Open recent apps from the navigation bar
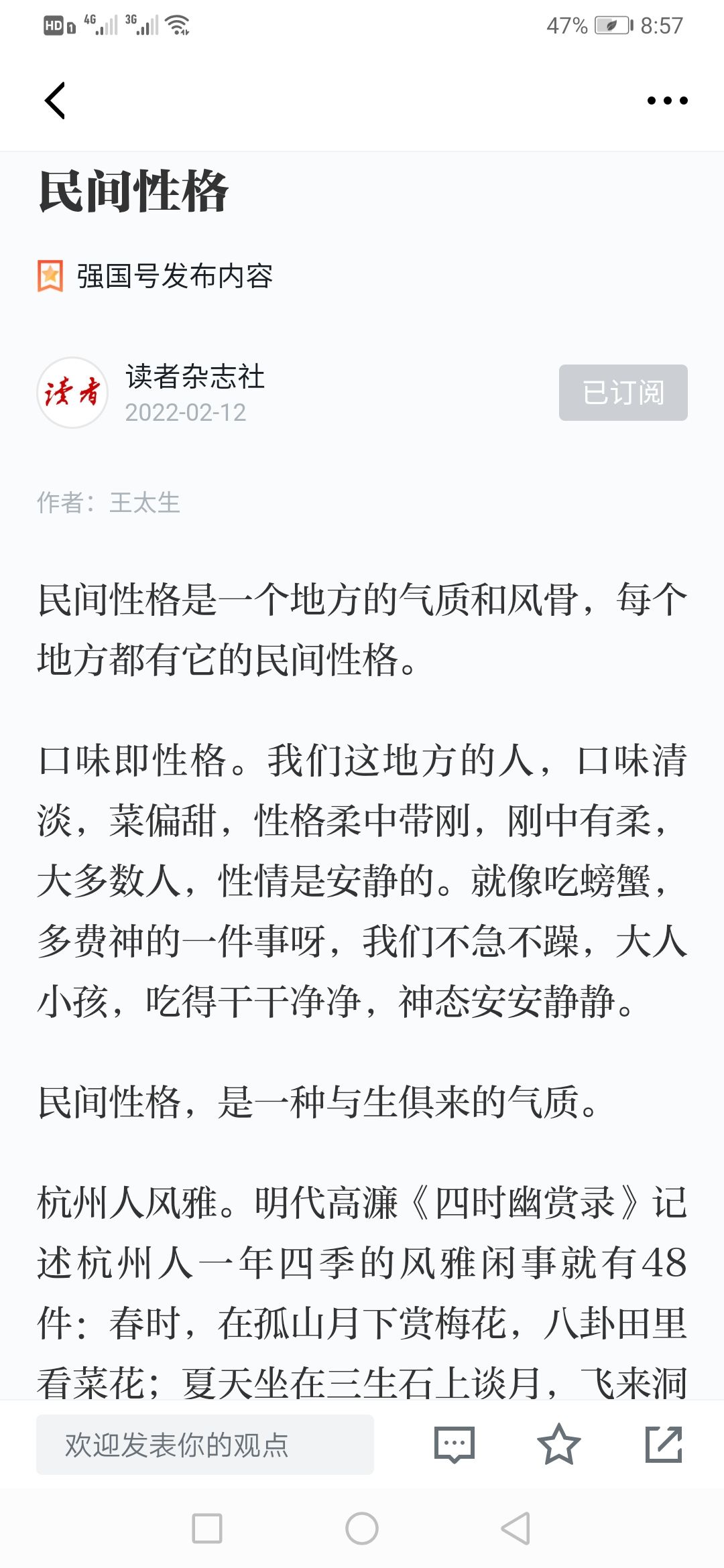 (207, 1528)
